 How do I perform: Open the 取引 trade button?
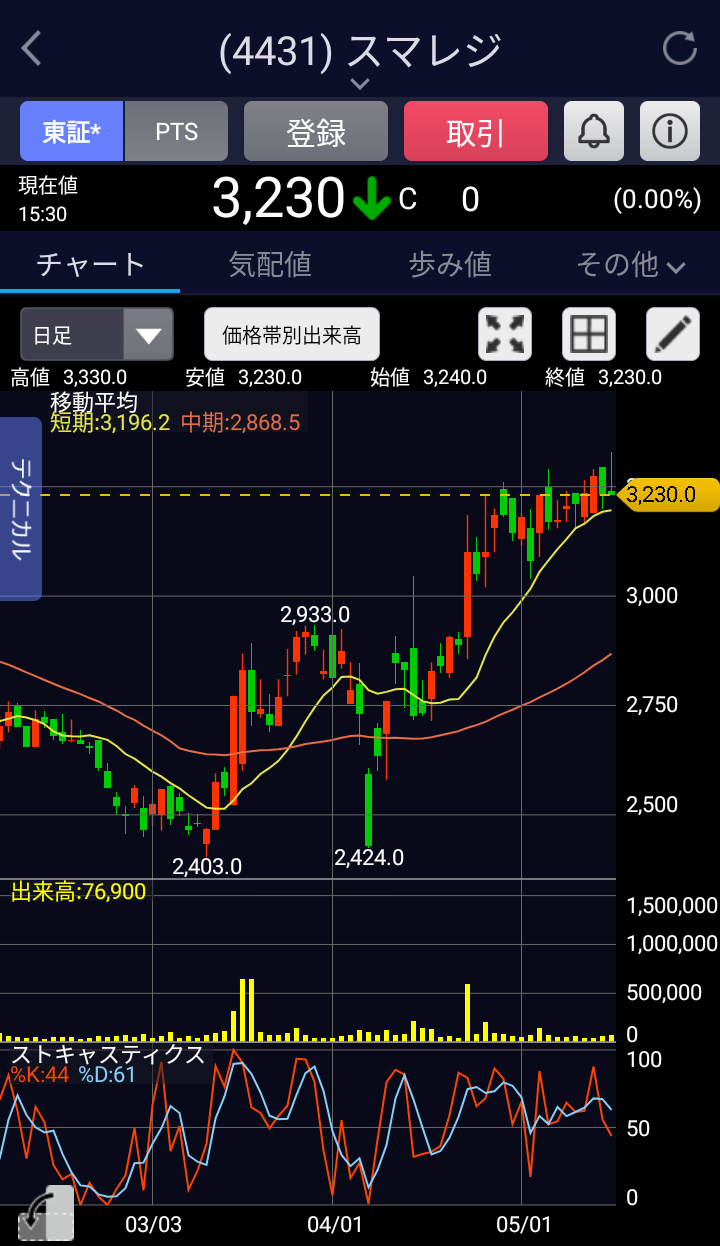(x=476, y=131)
